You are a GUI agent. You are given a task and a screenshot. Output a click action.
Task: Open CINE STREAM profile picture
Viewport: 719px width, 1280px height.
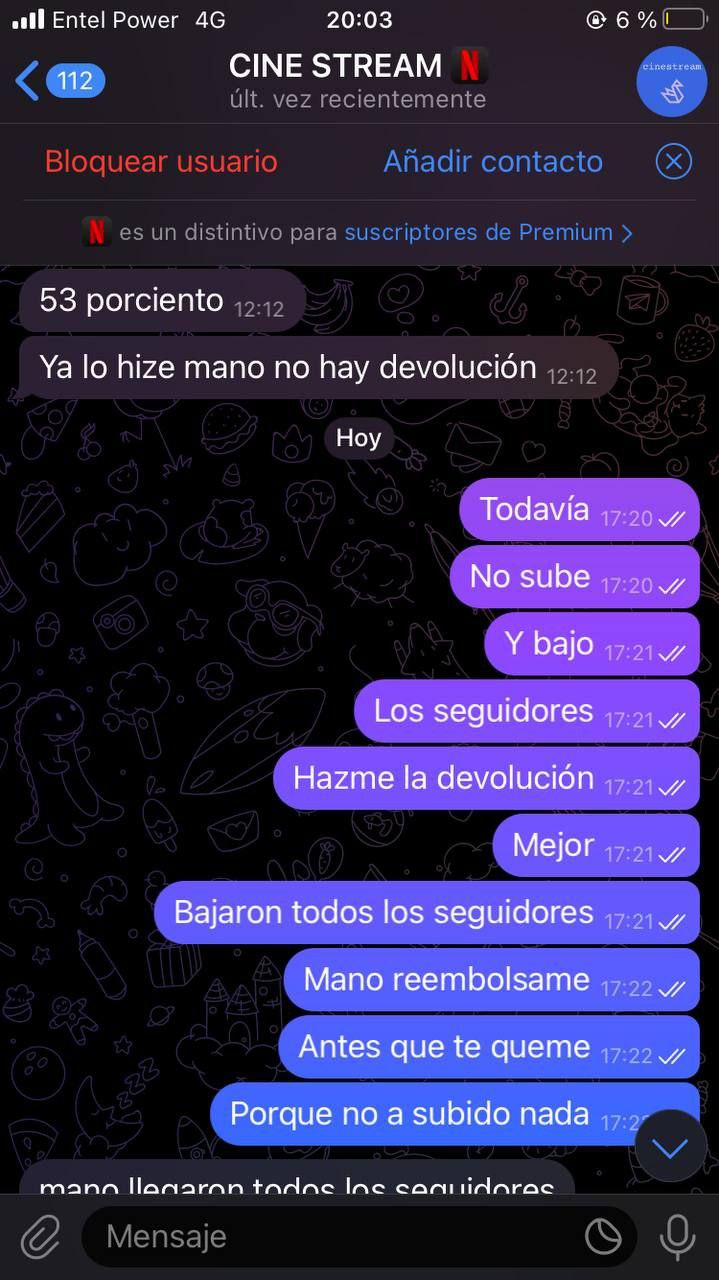point(671,81)
